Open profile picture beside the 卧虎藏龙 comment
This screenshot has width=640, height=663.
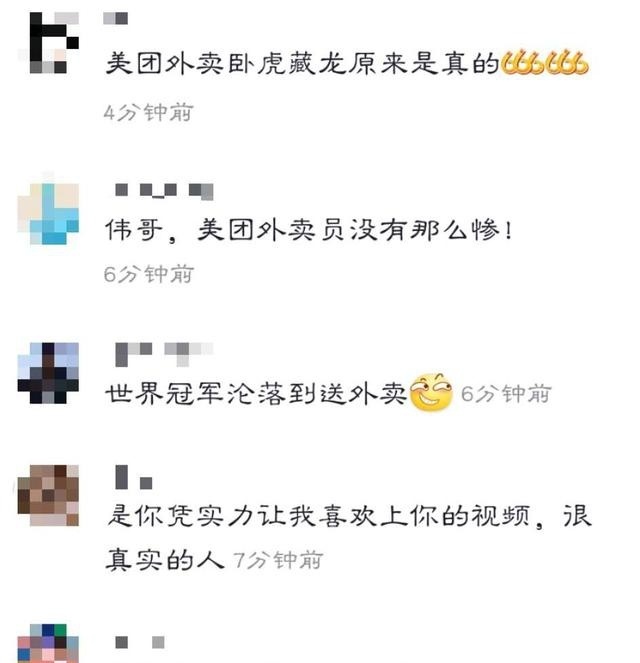(x=47, y=43)
